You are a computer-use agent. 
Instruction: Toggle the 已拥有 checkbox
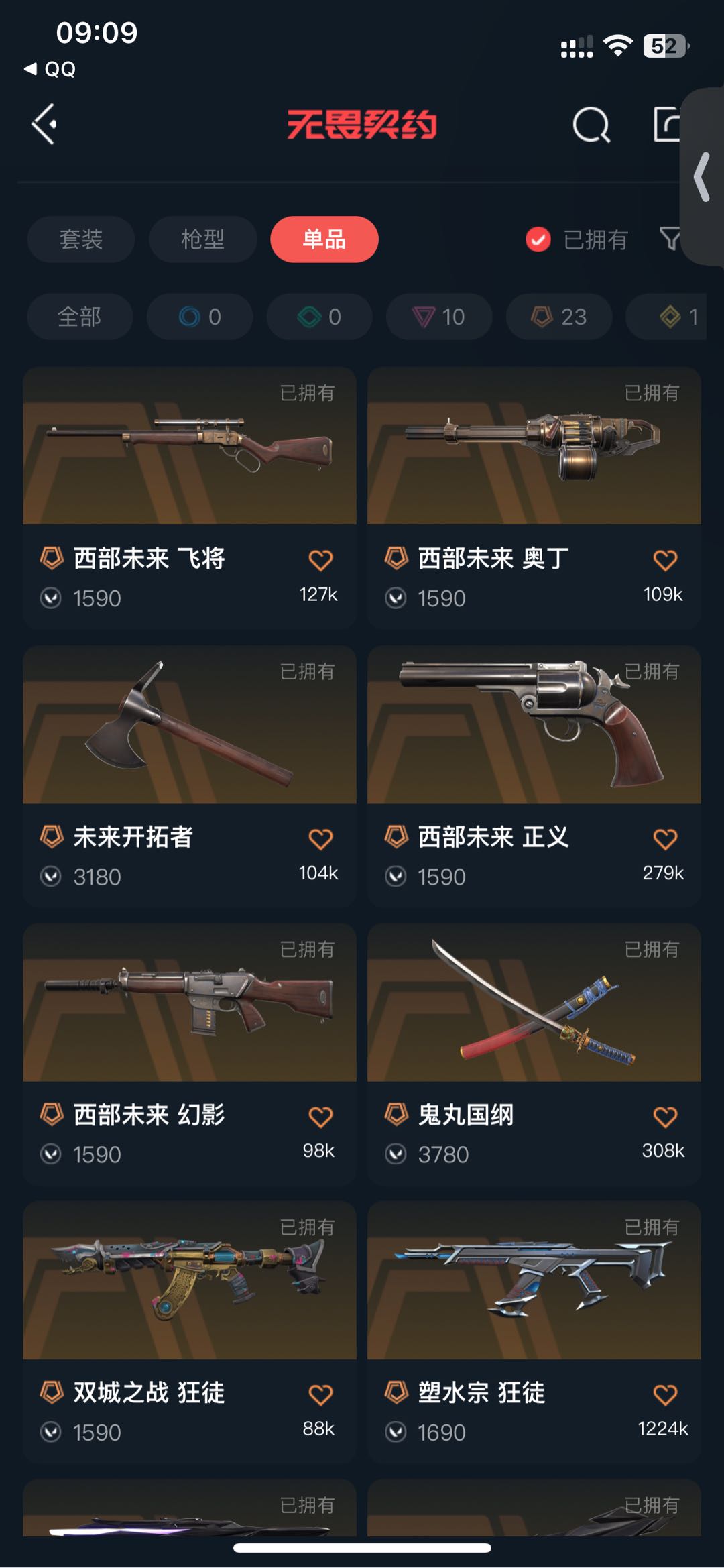click(x=538, y=239)
